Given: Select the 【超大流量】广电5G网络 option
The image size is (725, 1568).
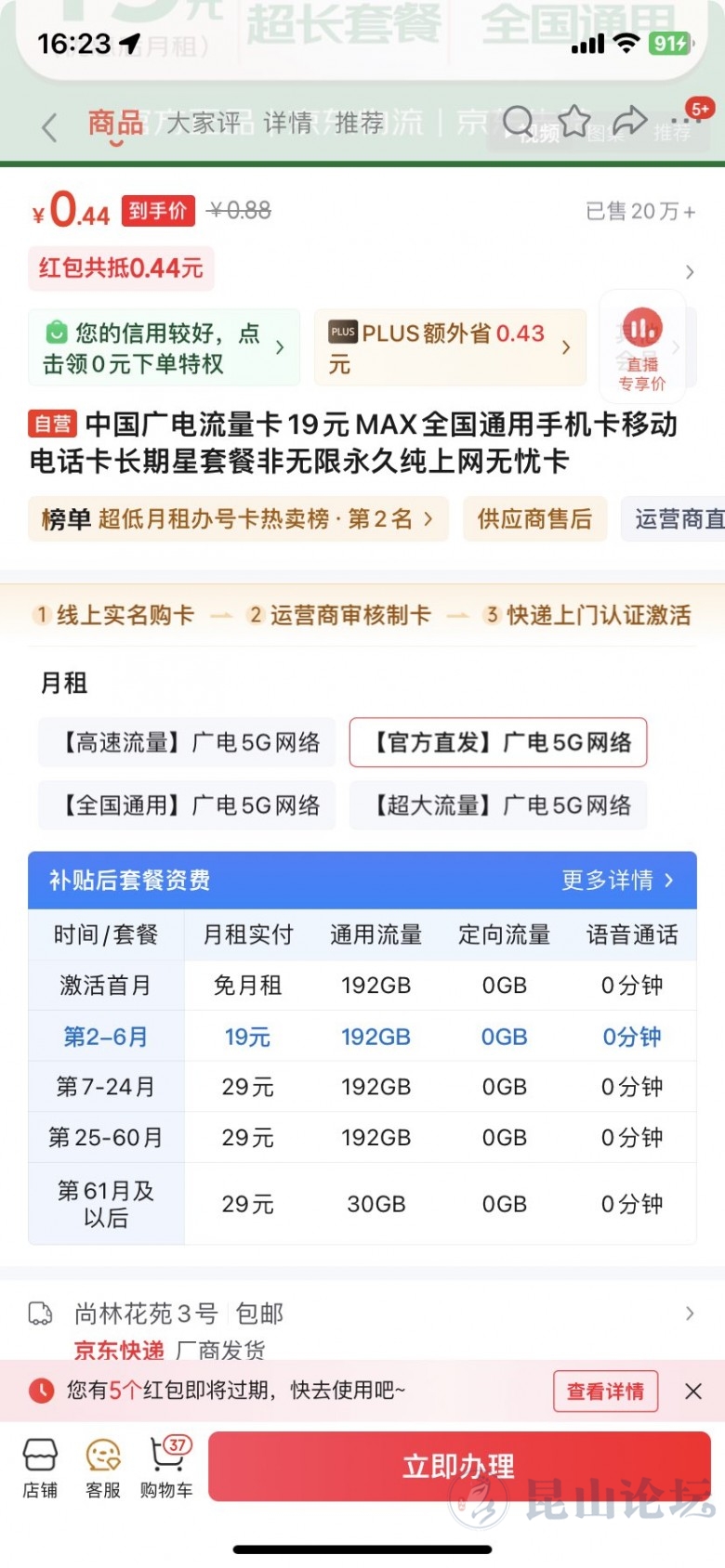Looking at the screenshot, I should point(498,804).
